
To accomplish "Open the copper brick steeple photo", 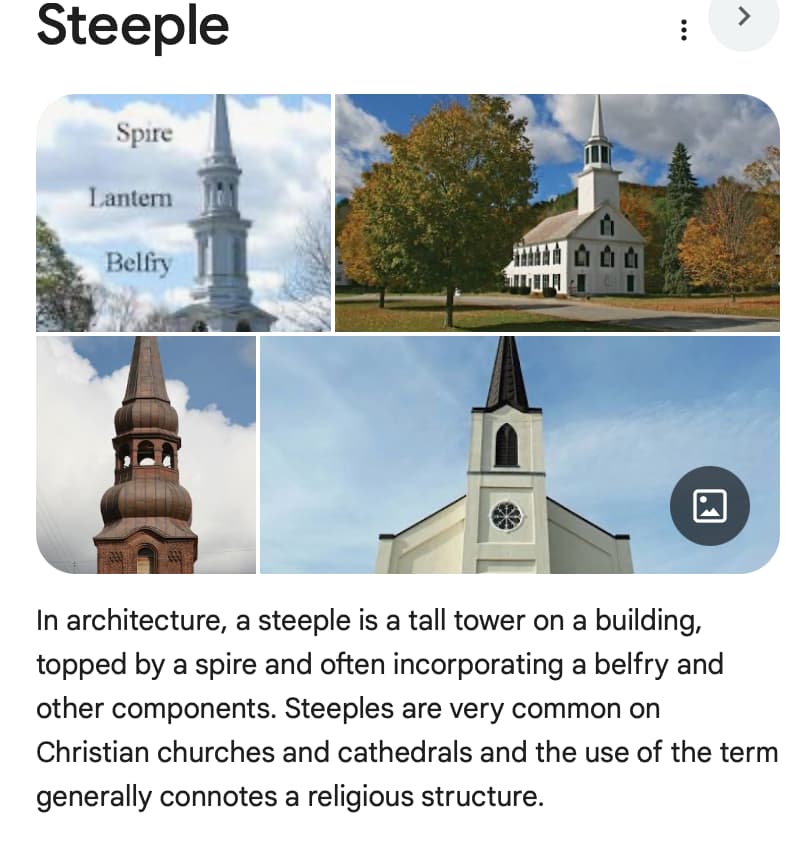I will (x=146, y=455).
